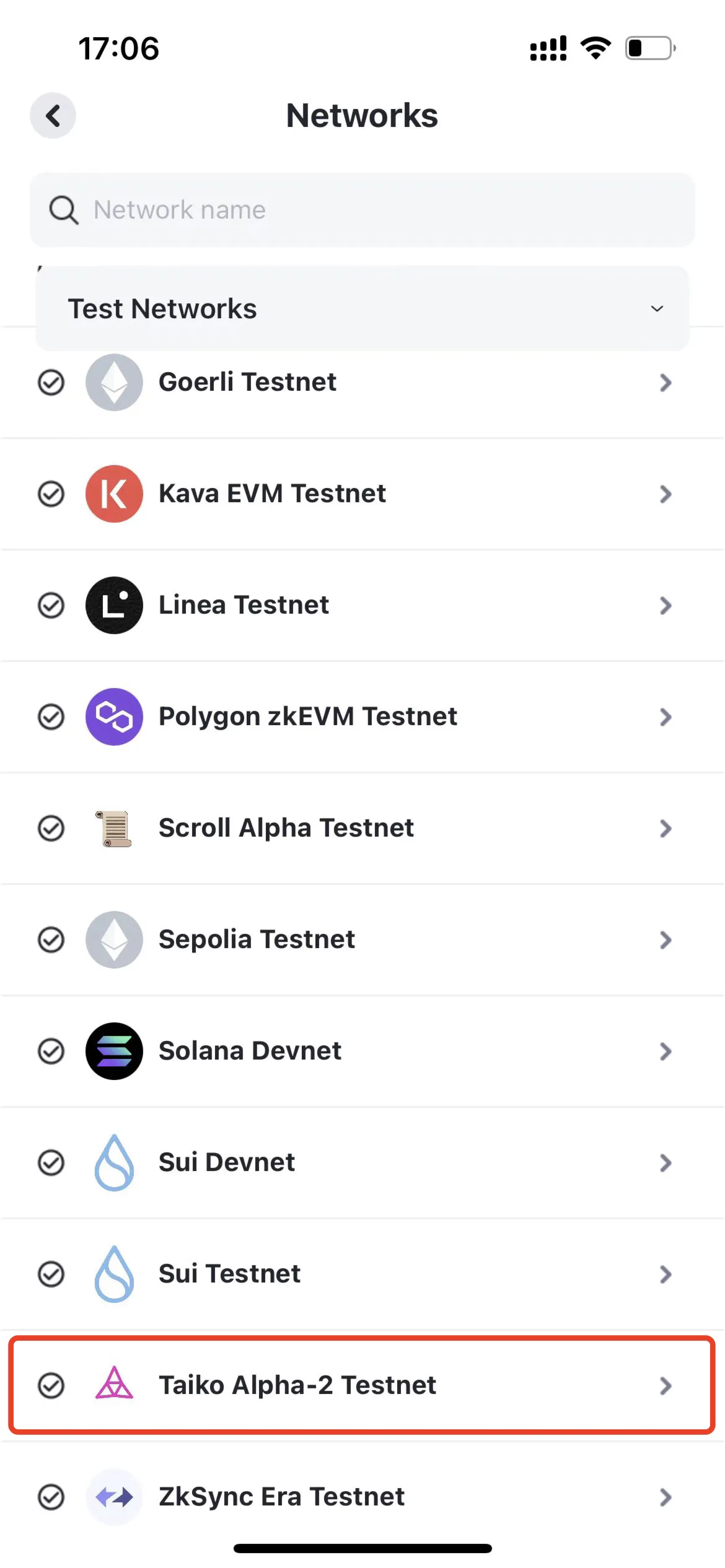725x1568 pixels.
Task: Uncheck Taiko Alpha-2 Testnet checkmark
Action: coord(51,1386)
